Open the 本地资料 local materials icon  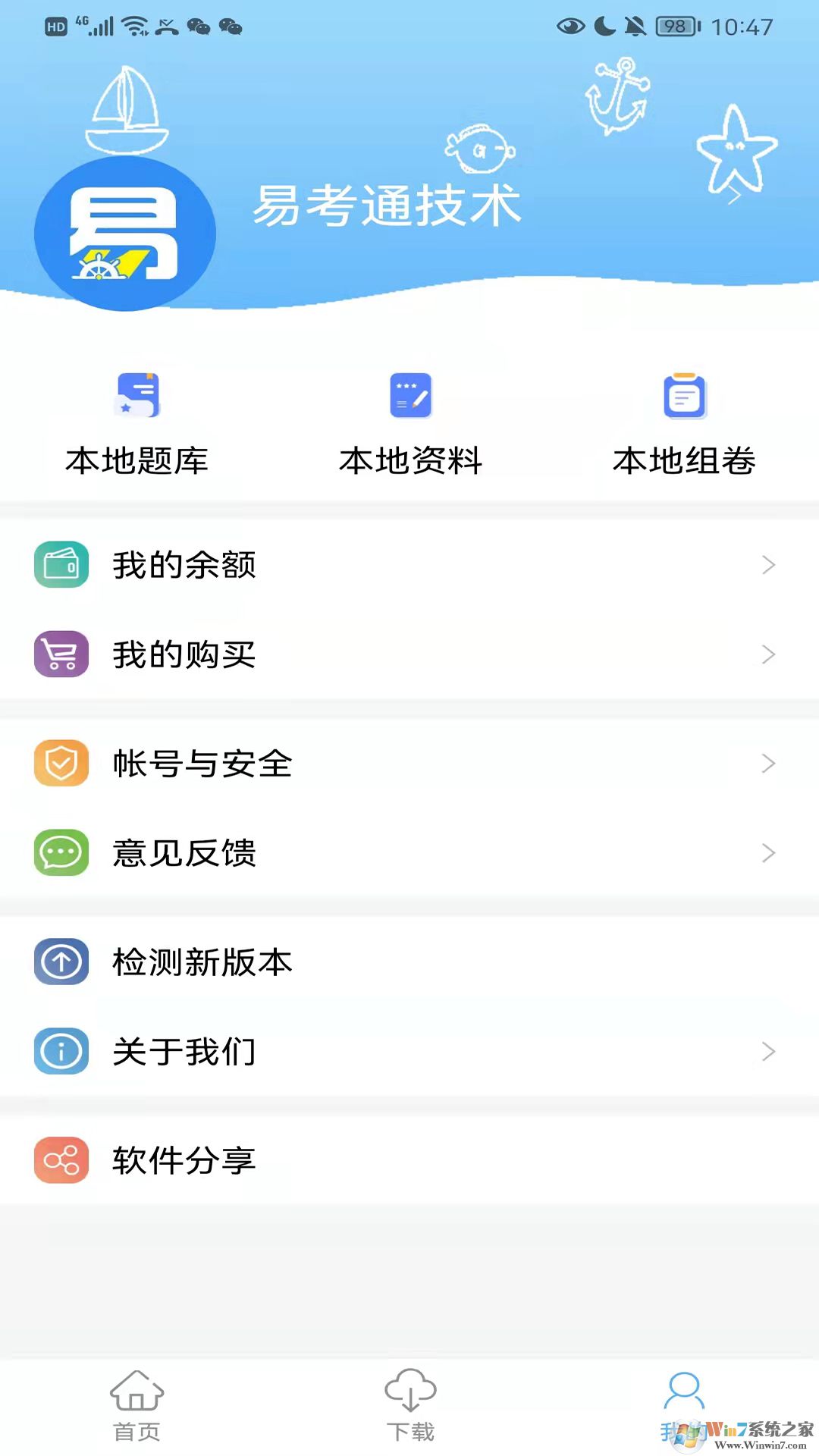coord(409,395)
